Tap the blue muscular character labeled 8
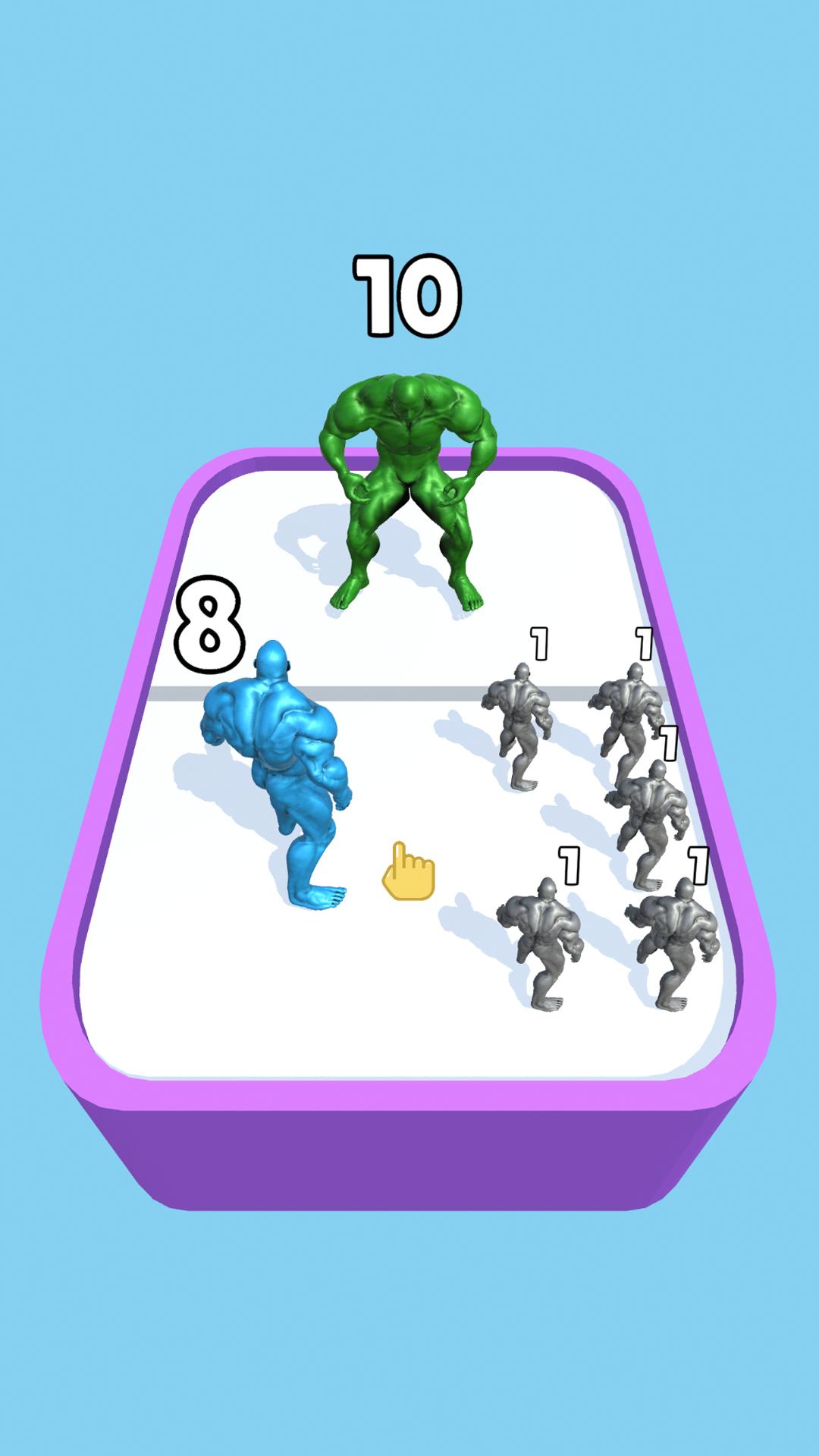Screen dimensions: 819x1456 pyautogui.click(x=282, y=766)
